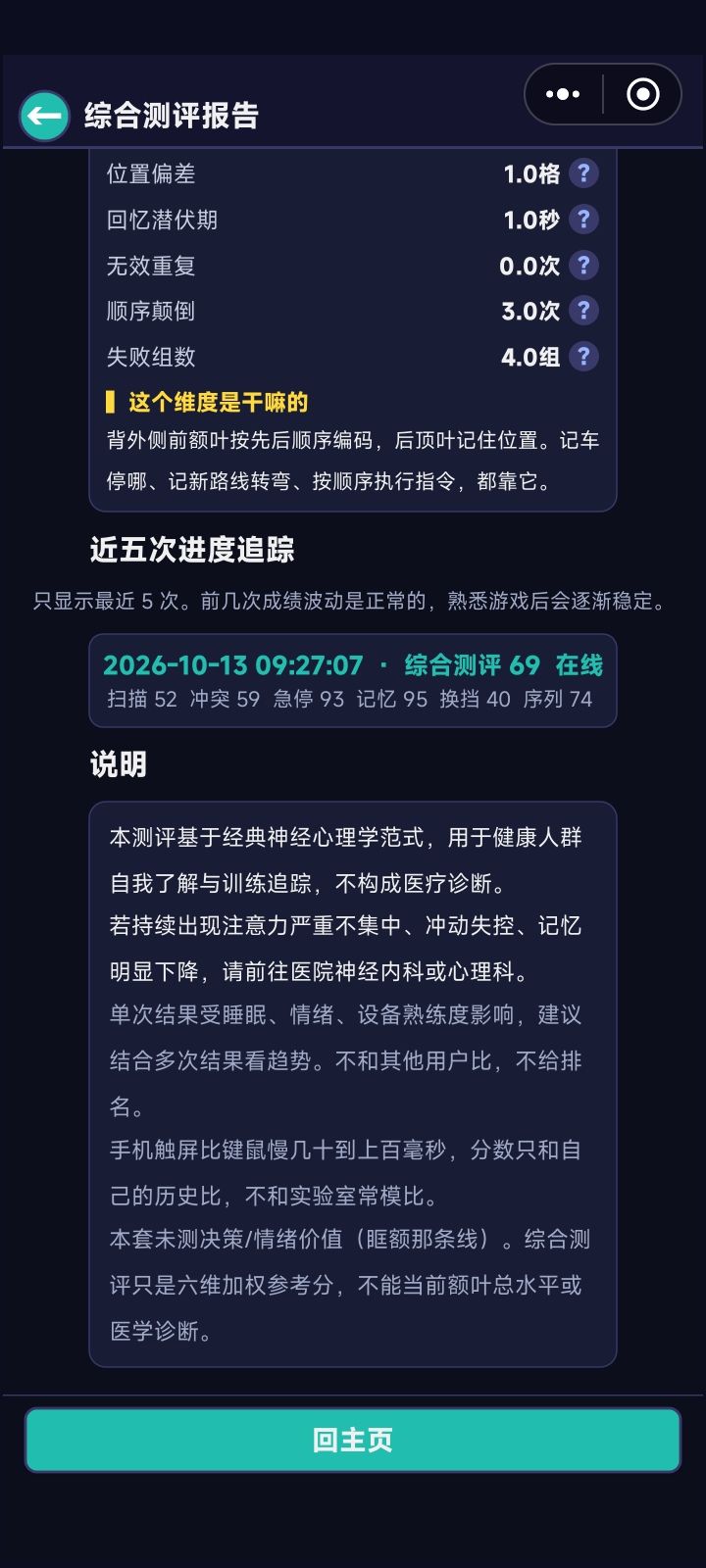The image size is (706, 1568).
Task: Tap the help icon for 失败组数
Action: 583,357
